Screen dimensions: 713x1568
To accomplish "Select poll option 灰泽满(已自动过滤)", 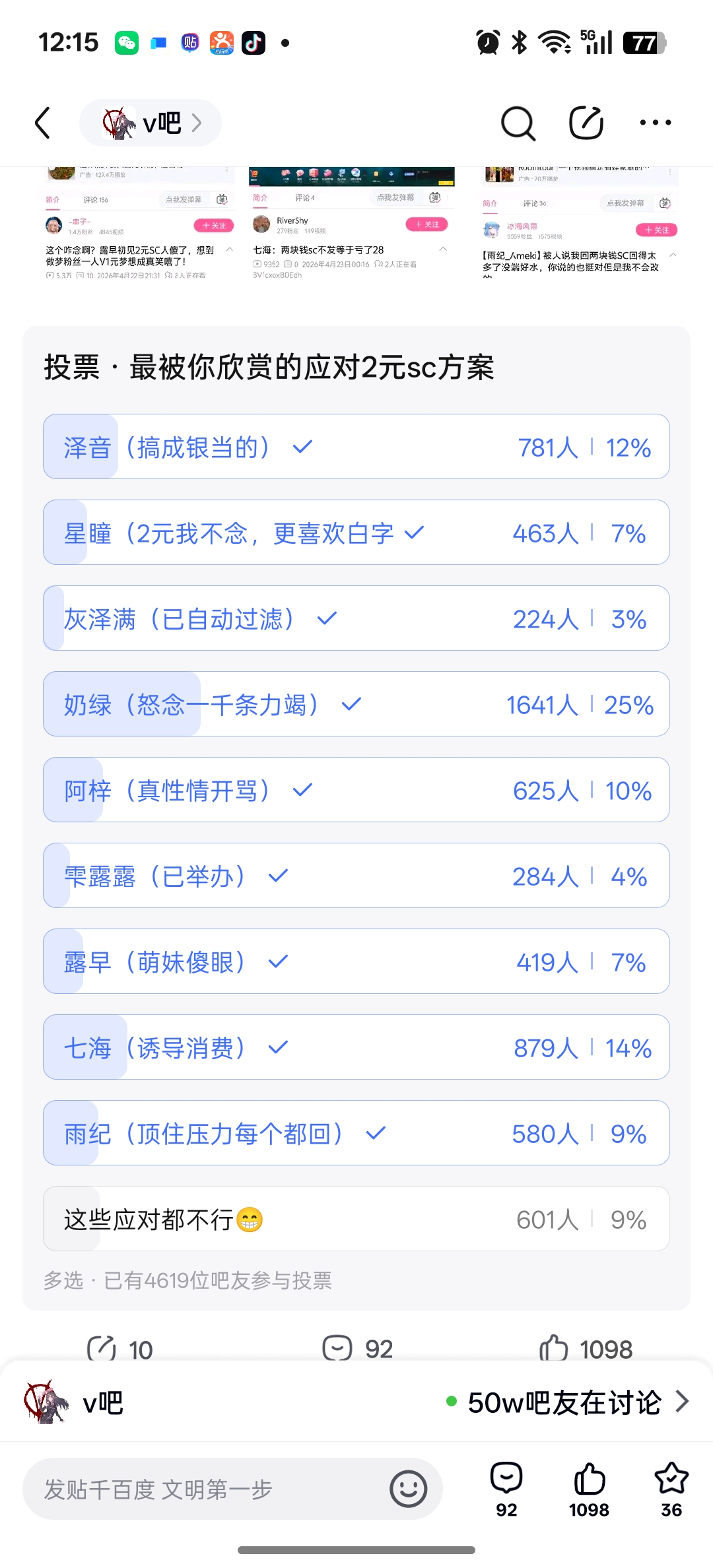I will pyautogui.click(x=356, y=618).
